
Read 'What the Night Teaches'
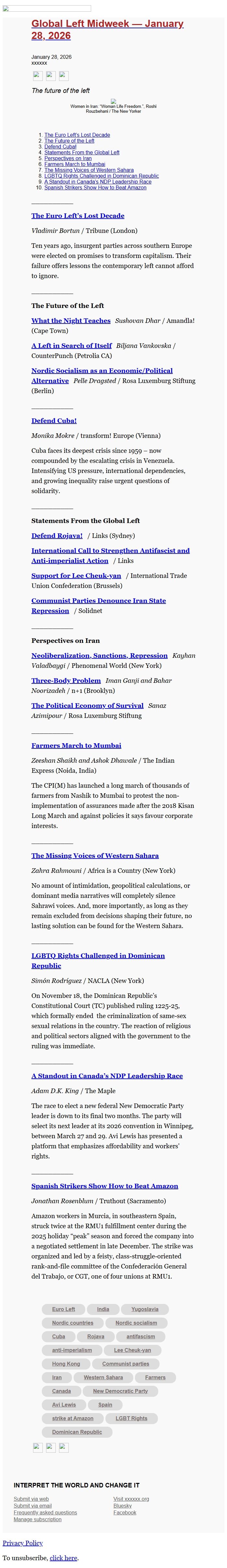[70, 320]
